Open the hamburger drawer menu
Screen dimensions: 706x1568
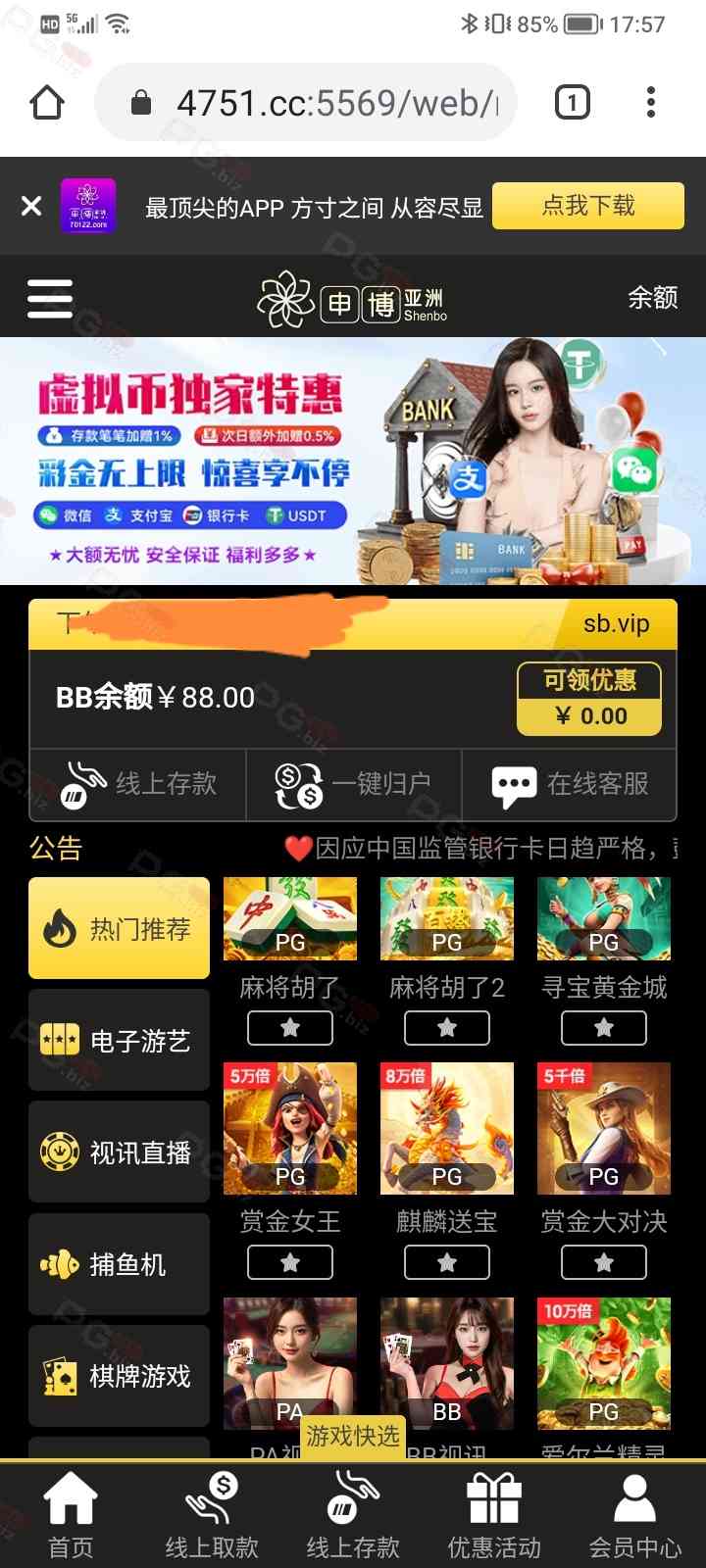point(50,299)
